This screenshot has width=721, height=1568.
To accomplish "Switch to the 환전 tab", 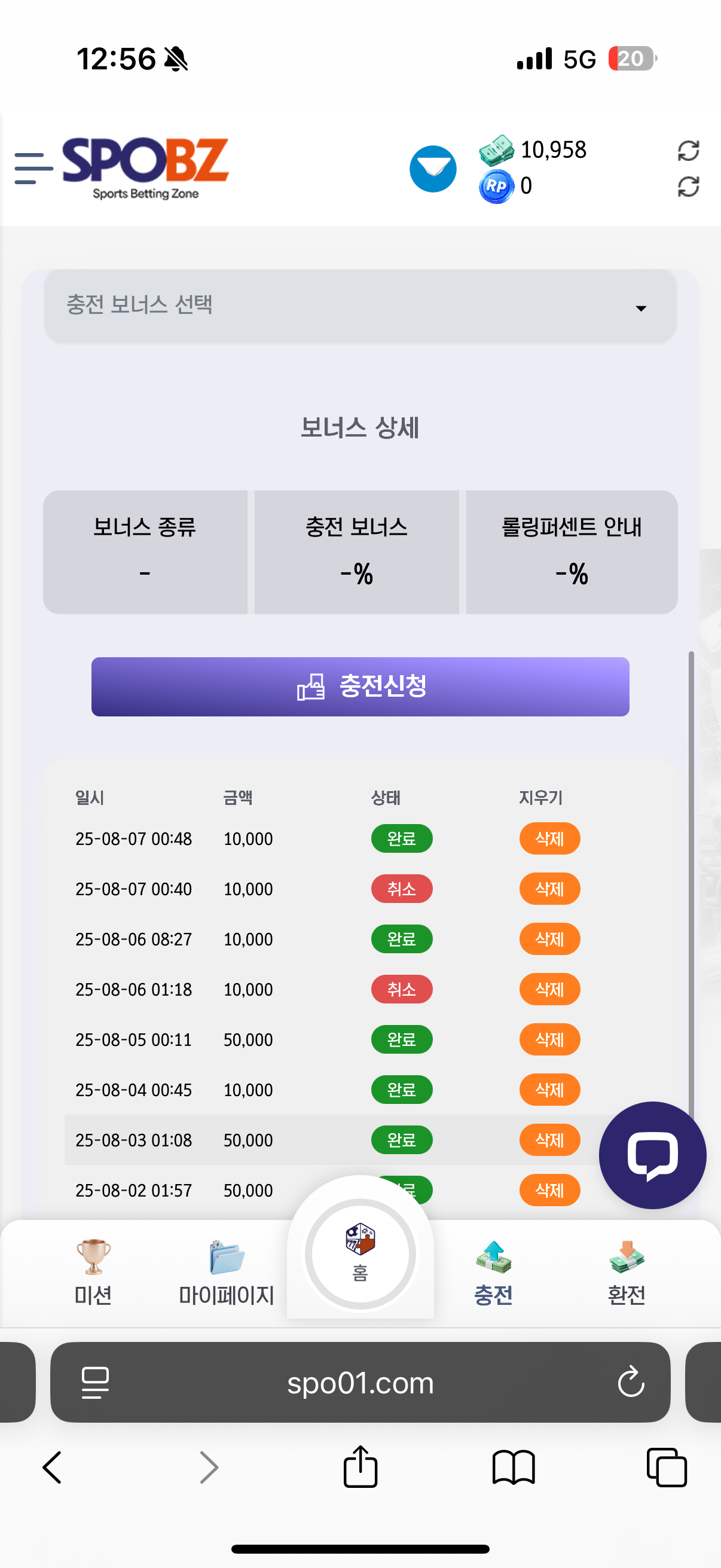I will [x=626, y=1272].
